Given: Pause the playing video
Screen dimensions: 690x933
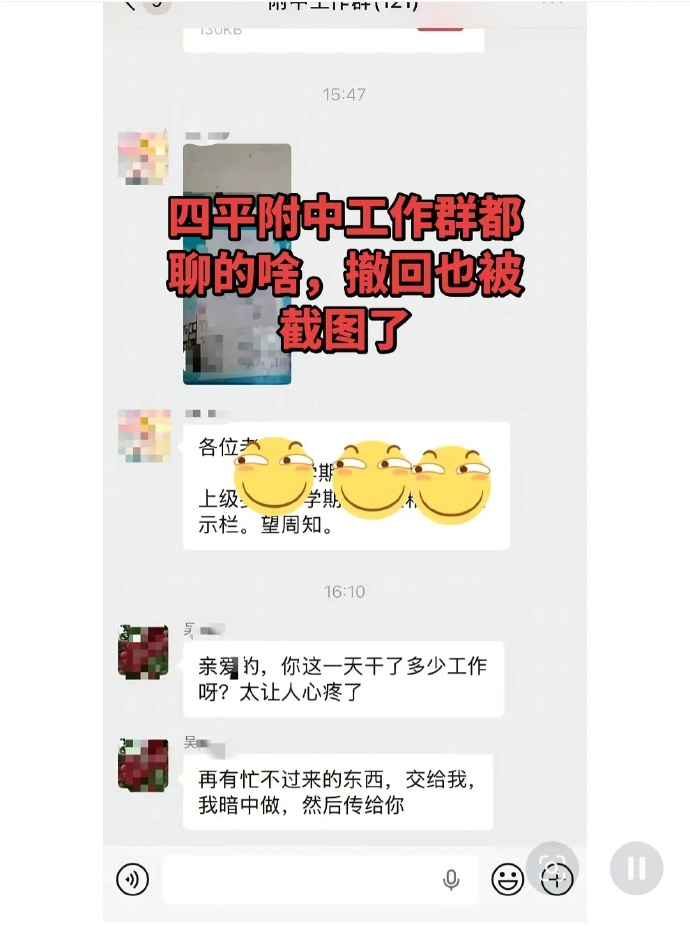Looking at the screenshot, I should click(636, 868).
